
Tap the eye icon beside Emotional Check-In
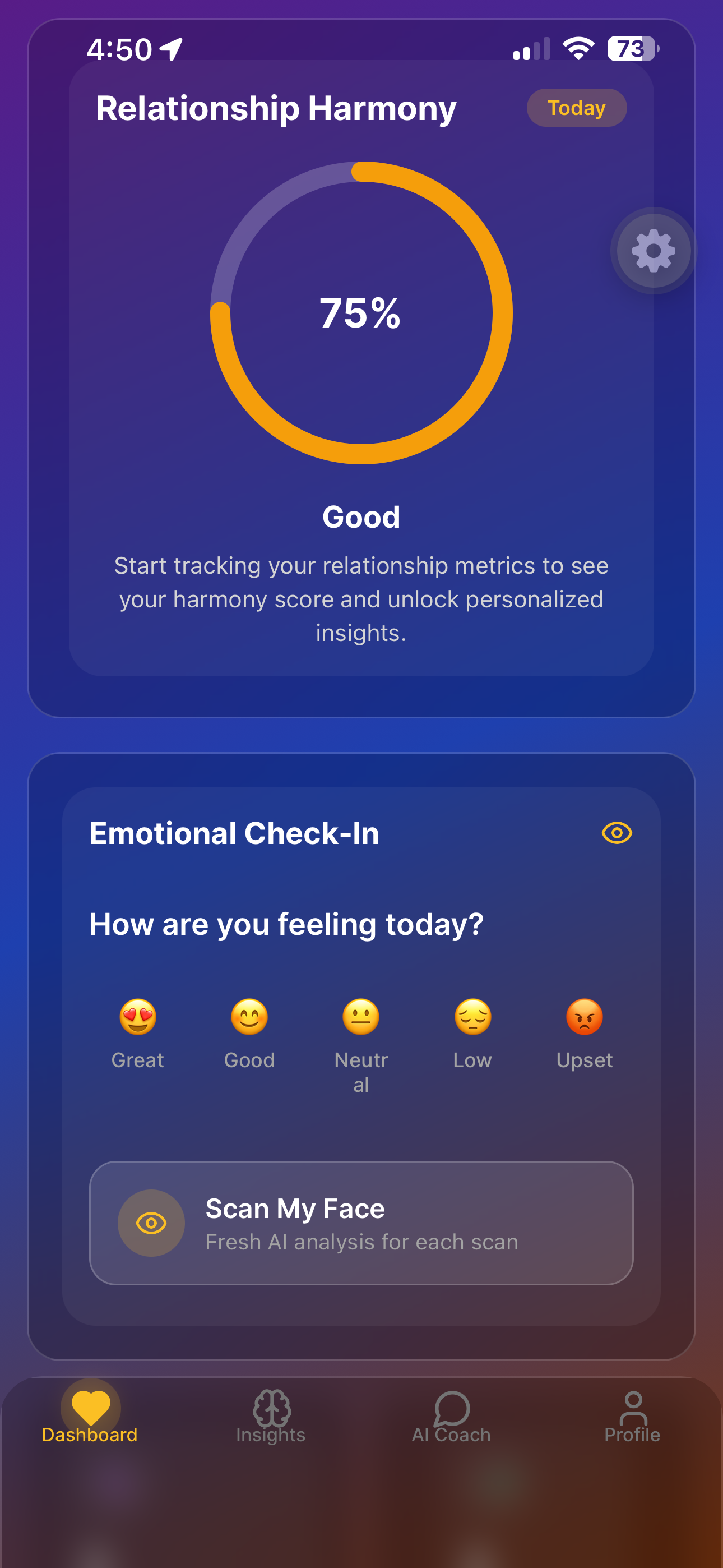click(x=617, y=832)
